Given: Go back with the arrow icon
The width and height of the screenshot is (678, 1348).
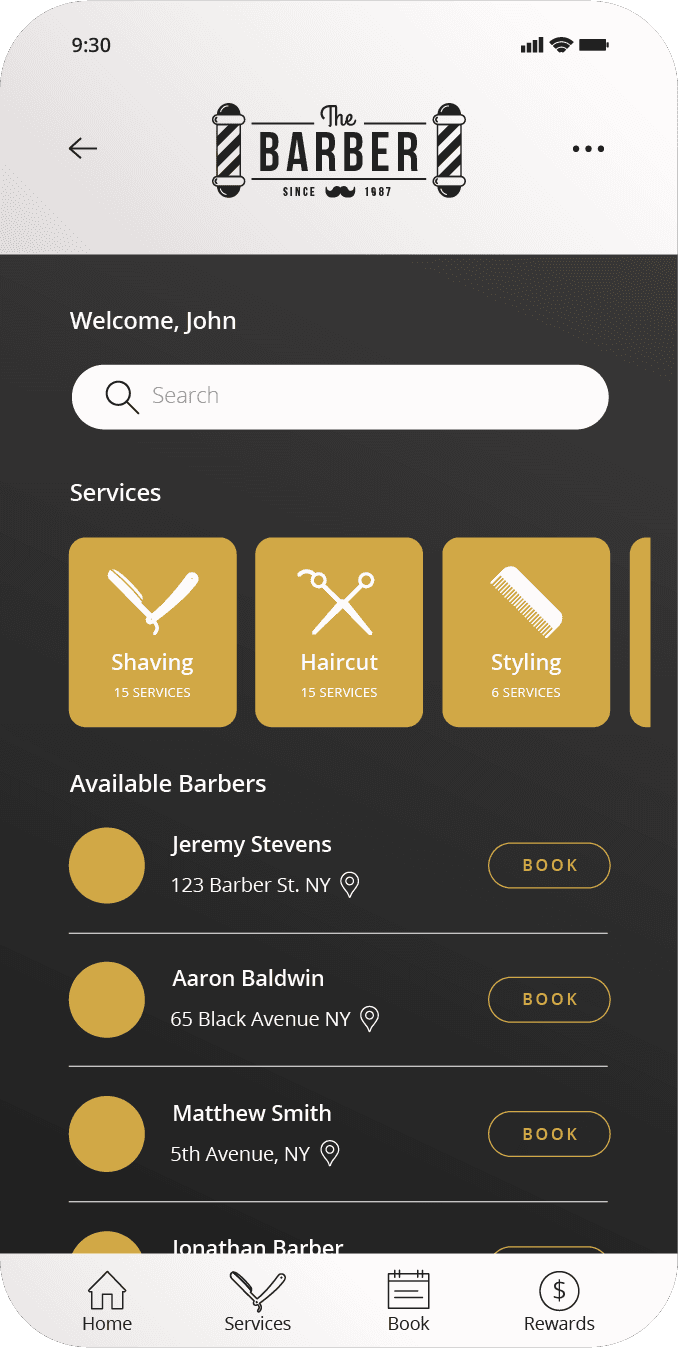Looking at the screenshot, I should pos(83,149).
